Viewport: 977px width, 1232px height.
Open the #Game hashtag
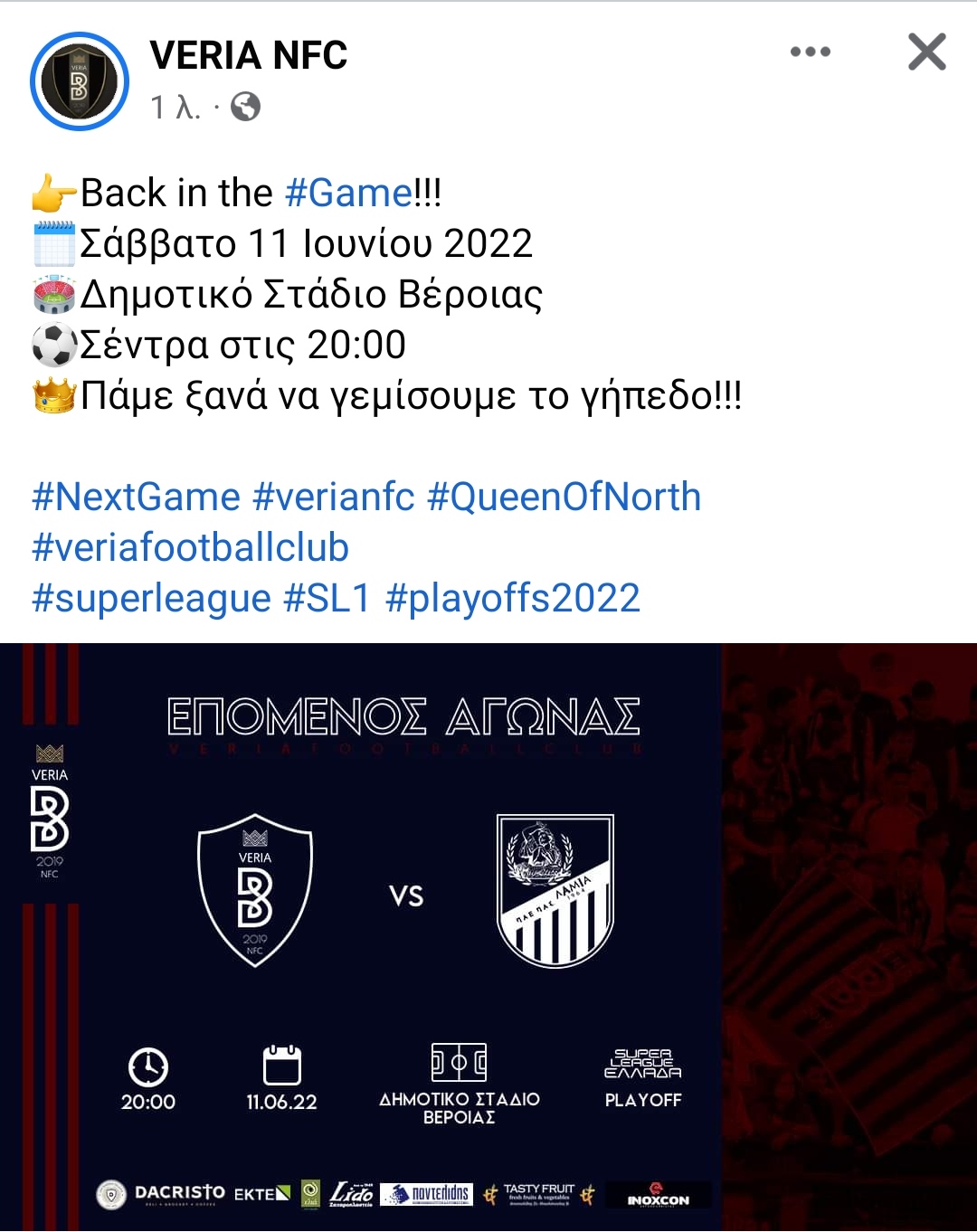tap(348, 194)
